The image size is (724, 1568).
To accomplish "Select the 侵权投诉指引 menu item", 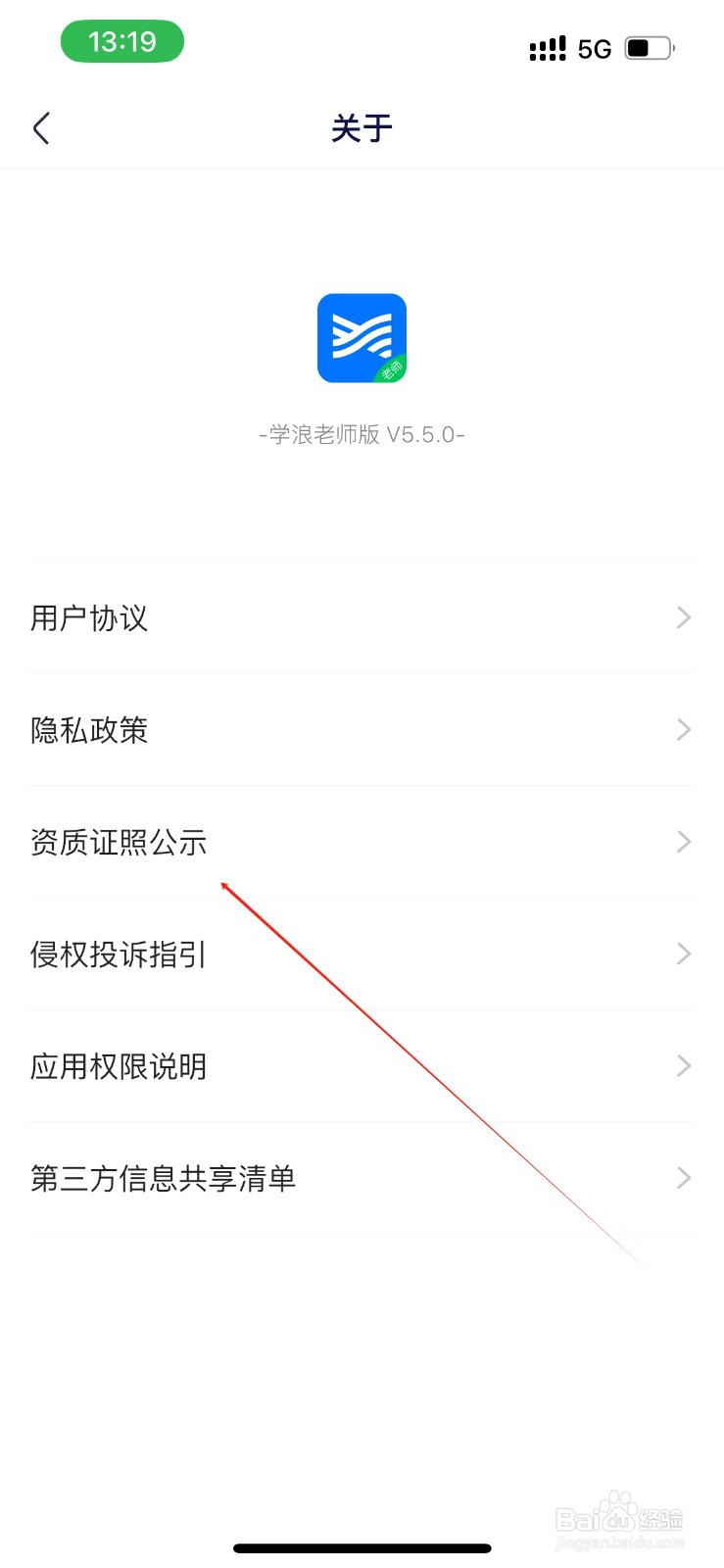I will coord(118,954).
